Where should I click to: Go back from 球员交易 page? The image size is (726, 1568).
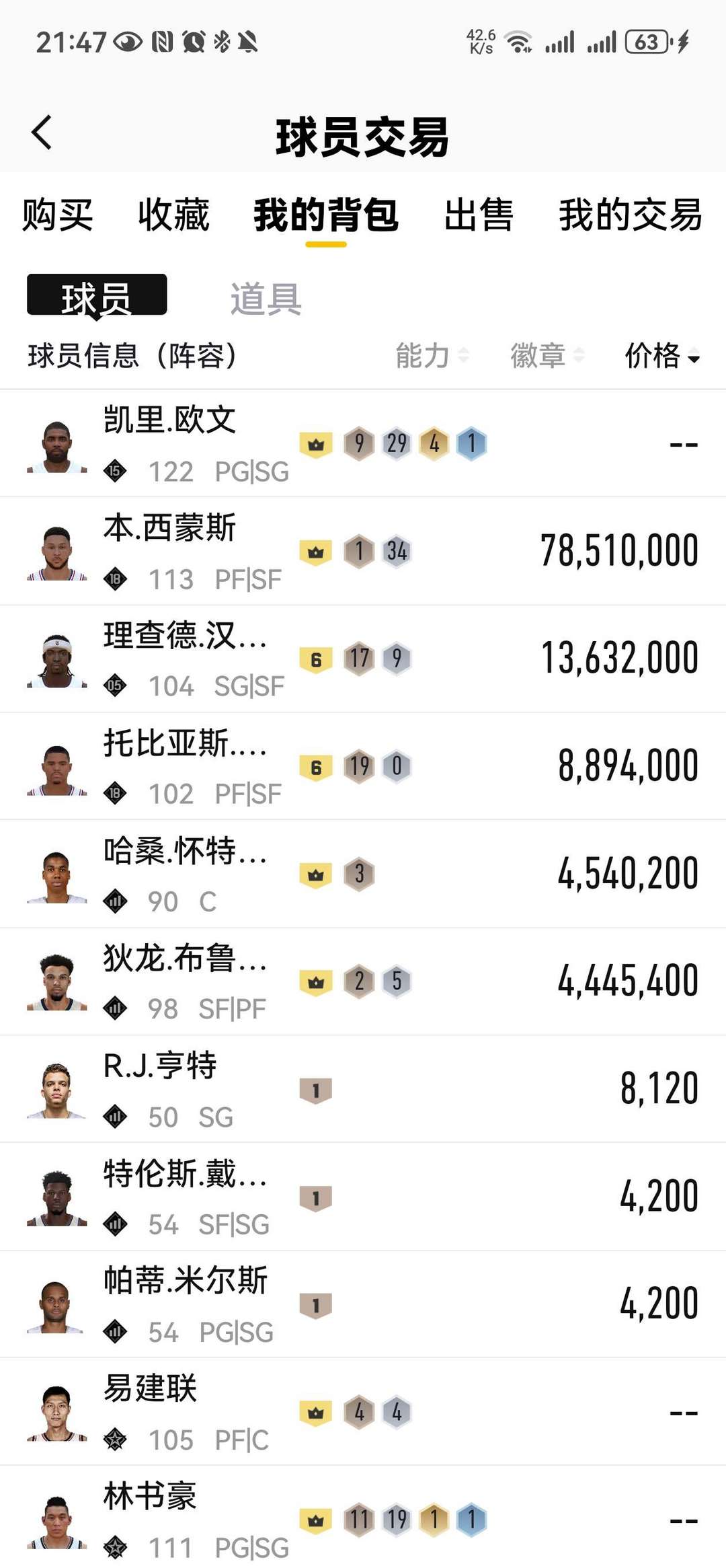coord(42,133)
